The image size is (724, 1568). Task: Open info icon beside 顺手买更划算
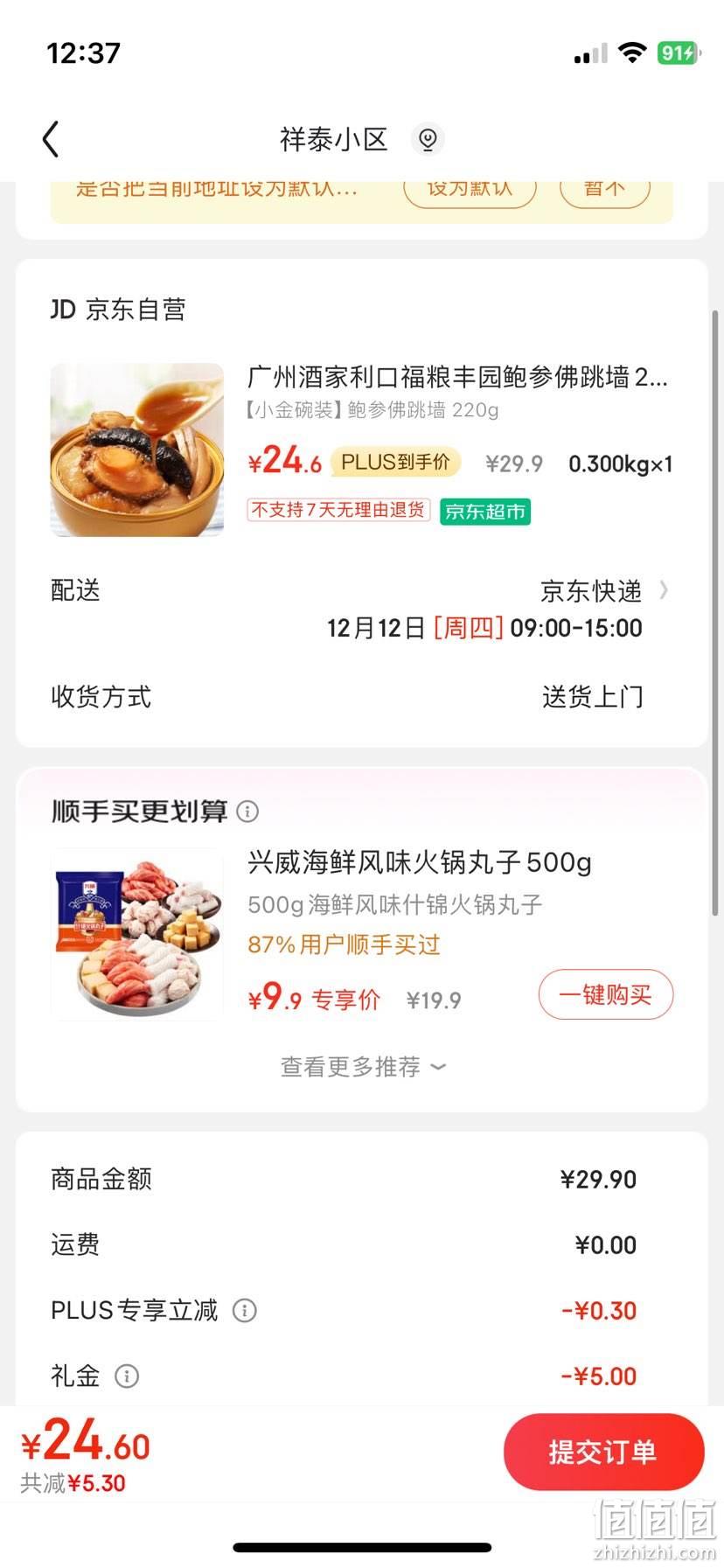point(248,812)
